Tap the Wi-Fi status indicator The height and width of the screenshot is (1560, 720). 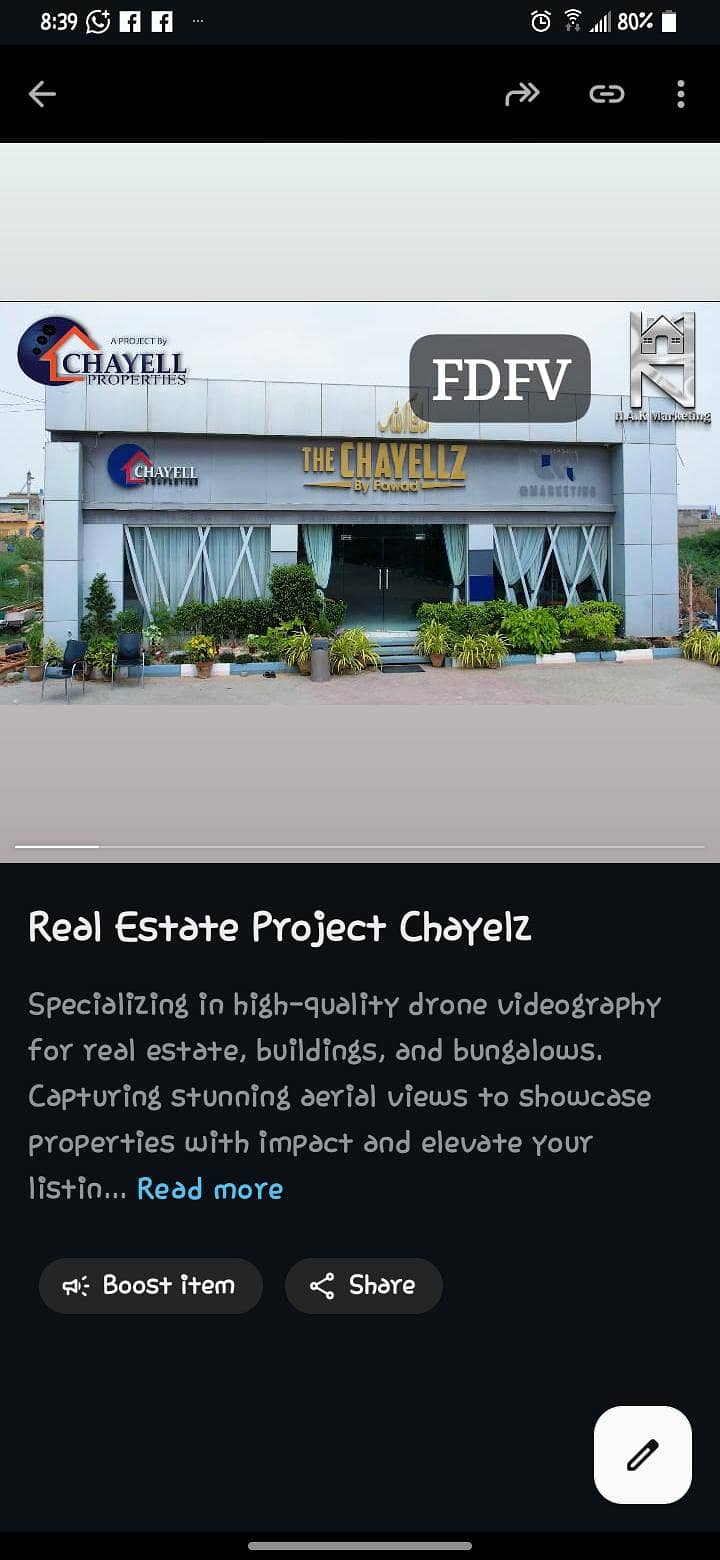coord(571,20)
